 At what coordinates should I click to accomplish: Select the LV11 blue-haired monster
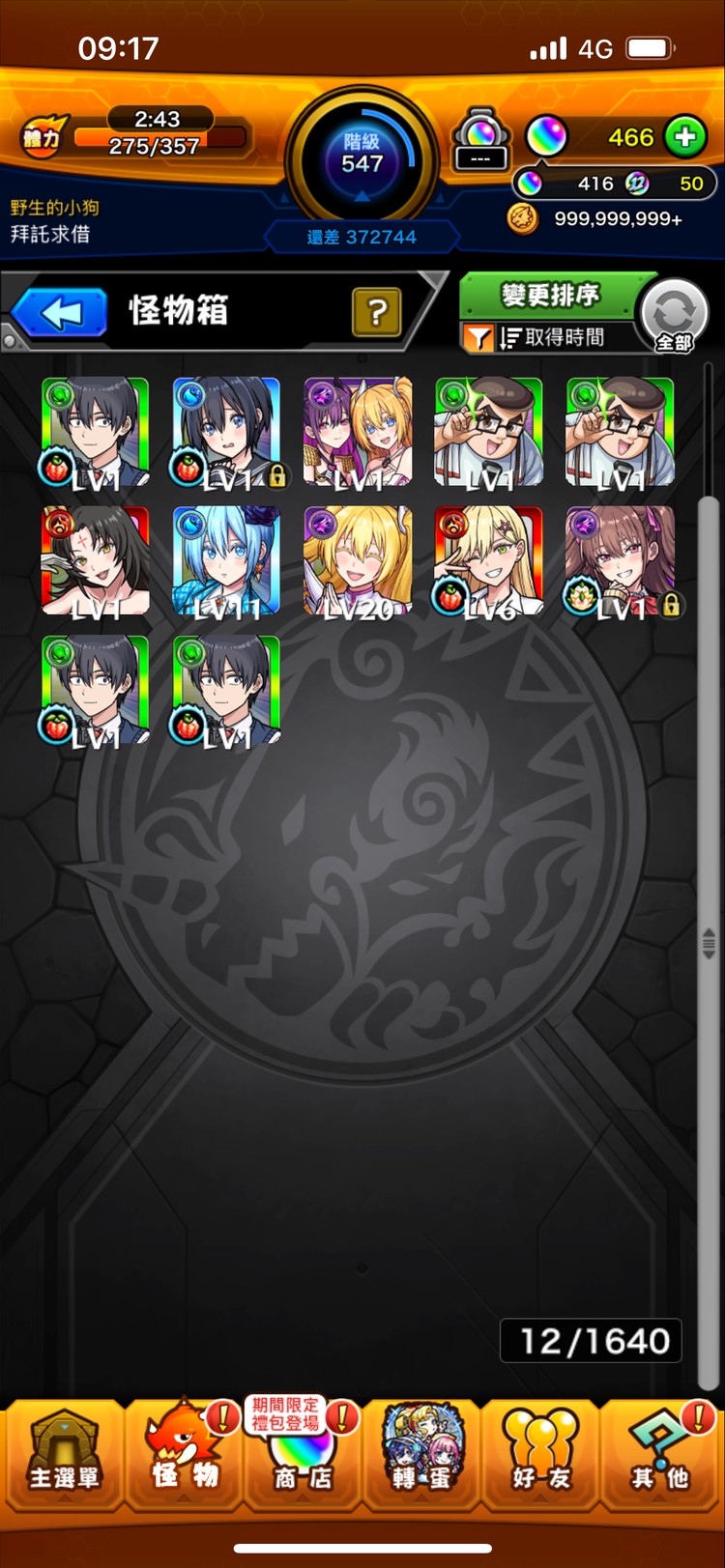pos(226,560)
